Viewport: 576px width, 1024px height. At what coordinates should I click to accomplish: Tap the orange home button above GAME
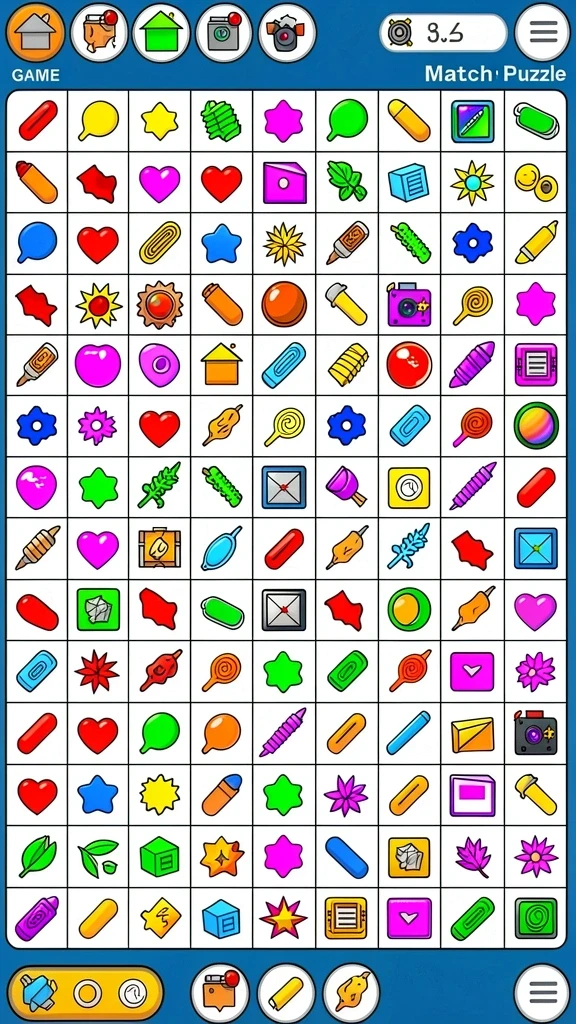click(36, 33)
